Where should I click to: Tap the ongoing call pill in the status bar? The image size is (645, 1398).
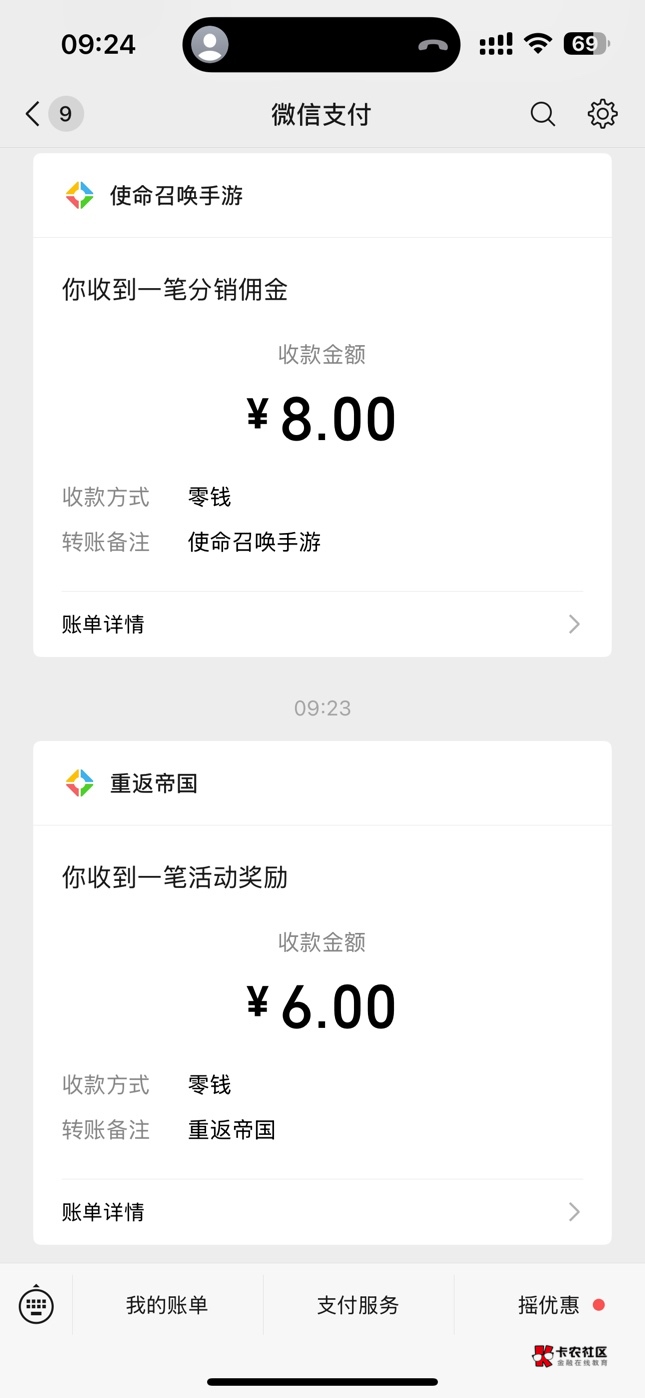[x=321, y=45]
